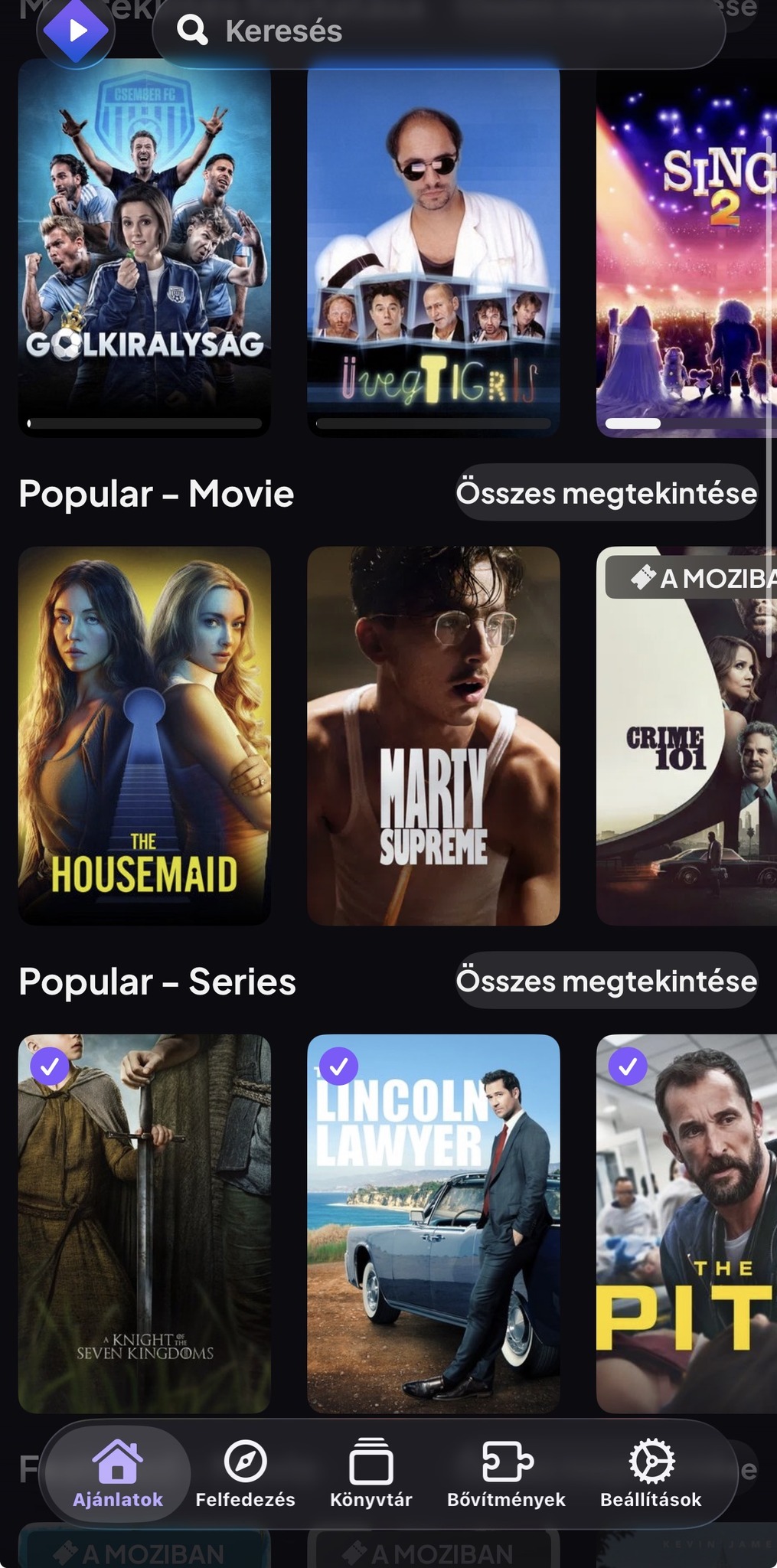View all Popular – Movie titles
The height and width of the screenshot is (1568, 777).
606,493
